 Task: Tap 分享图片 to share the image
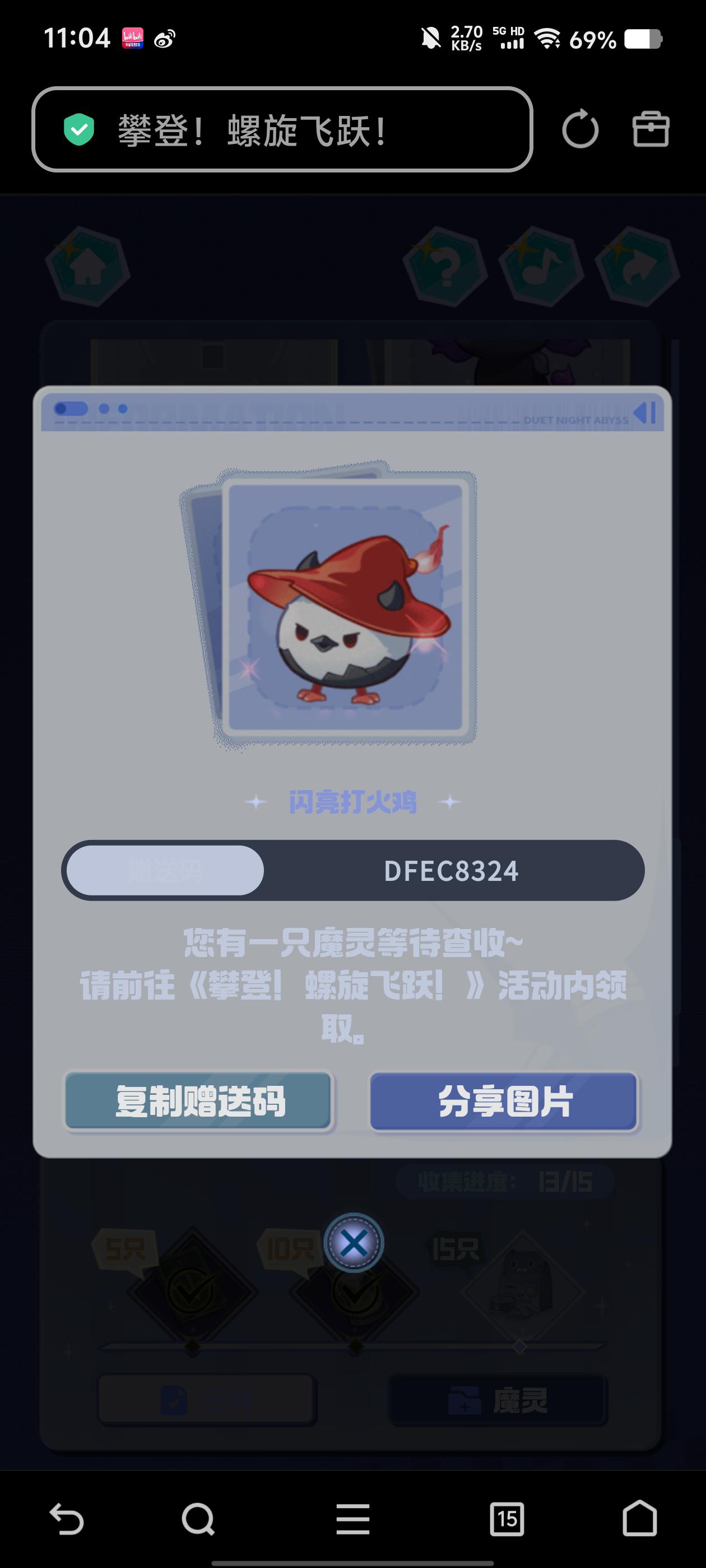pyautogui.click(x=504, y=1101)
